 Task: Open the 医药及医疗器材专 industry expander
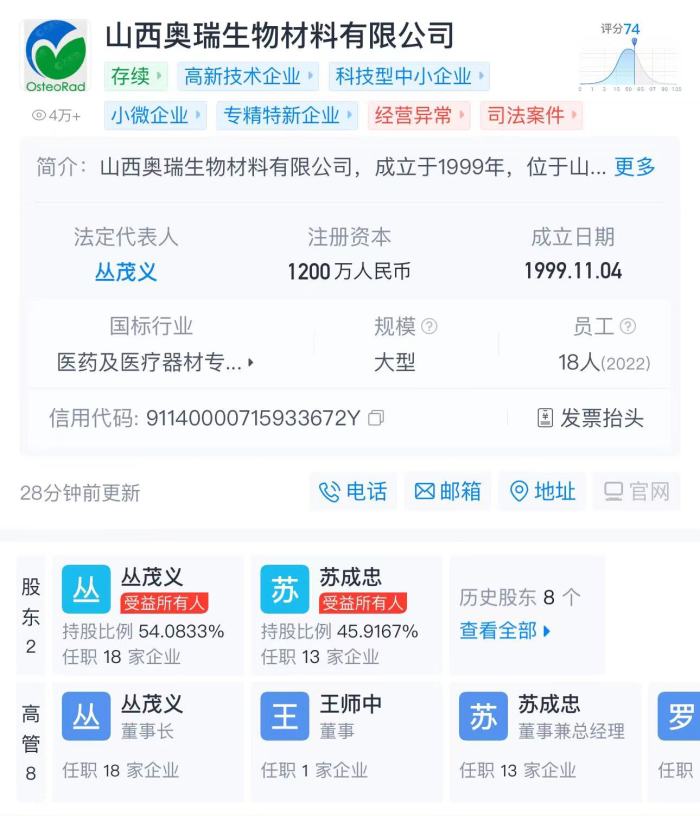[x=155, y=363]
